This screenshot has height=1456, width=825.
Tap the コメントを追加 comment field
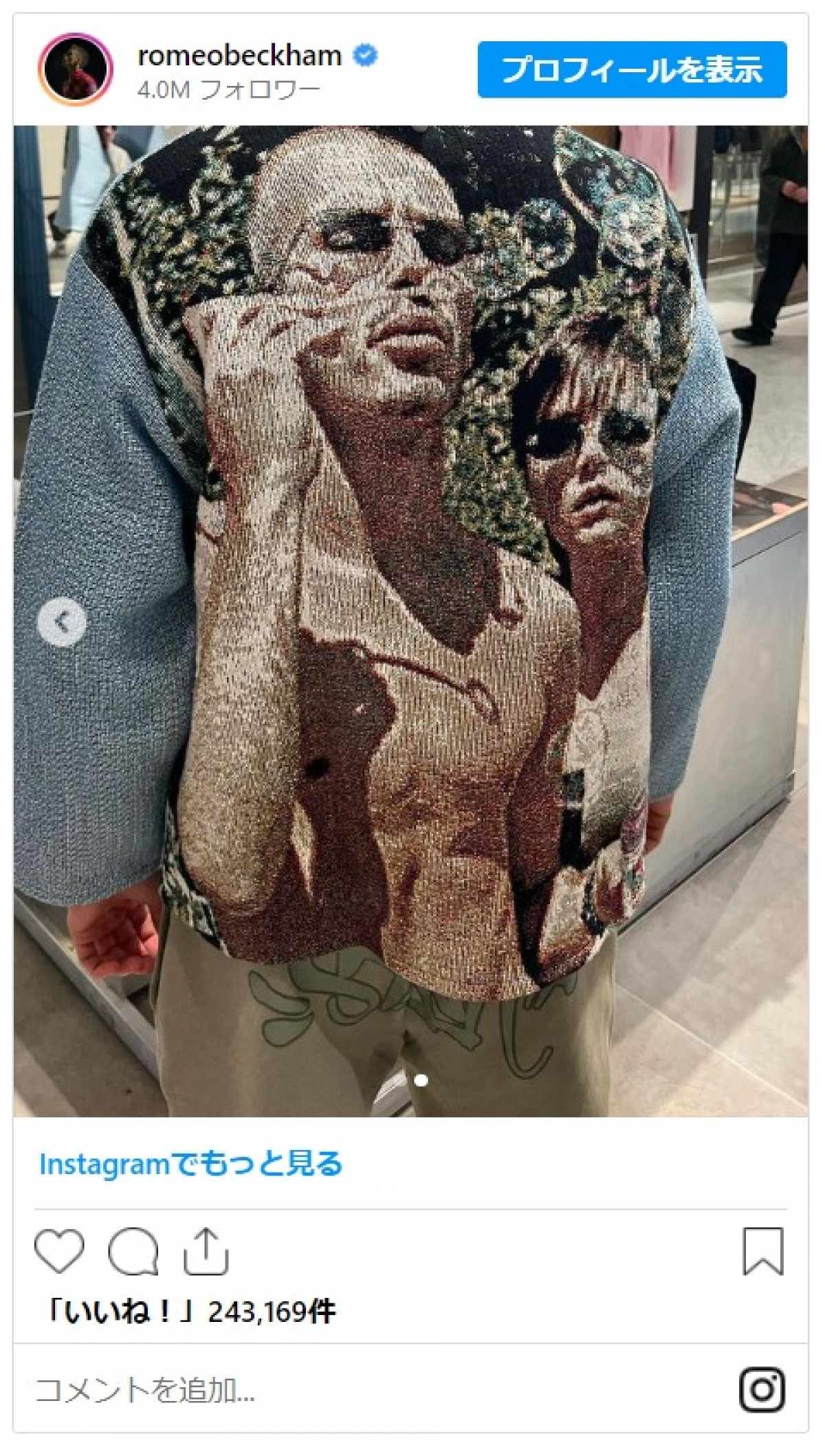point(344,1390)
